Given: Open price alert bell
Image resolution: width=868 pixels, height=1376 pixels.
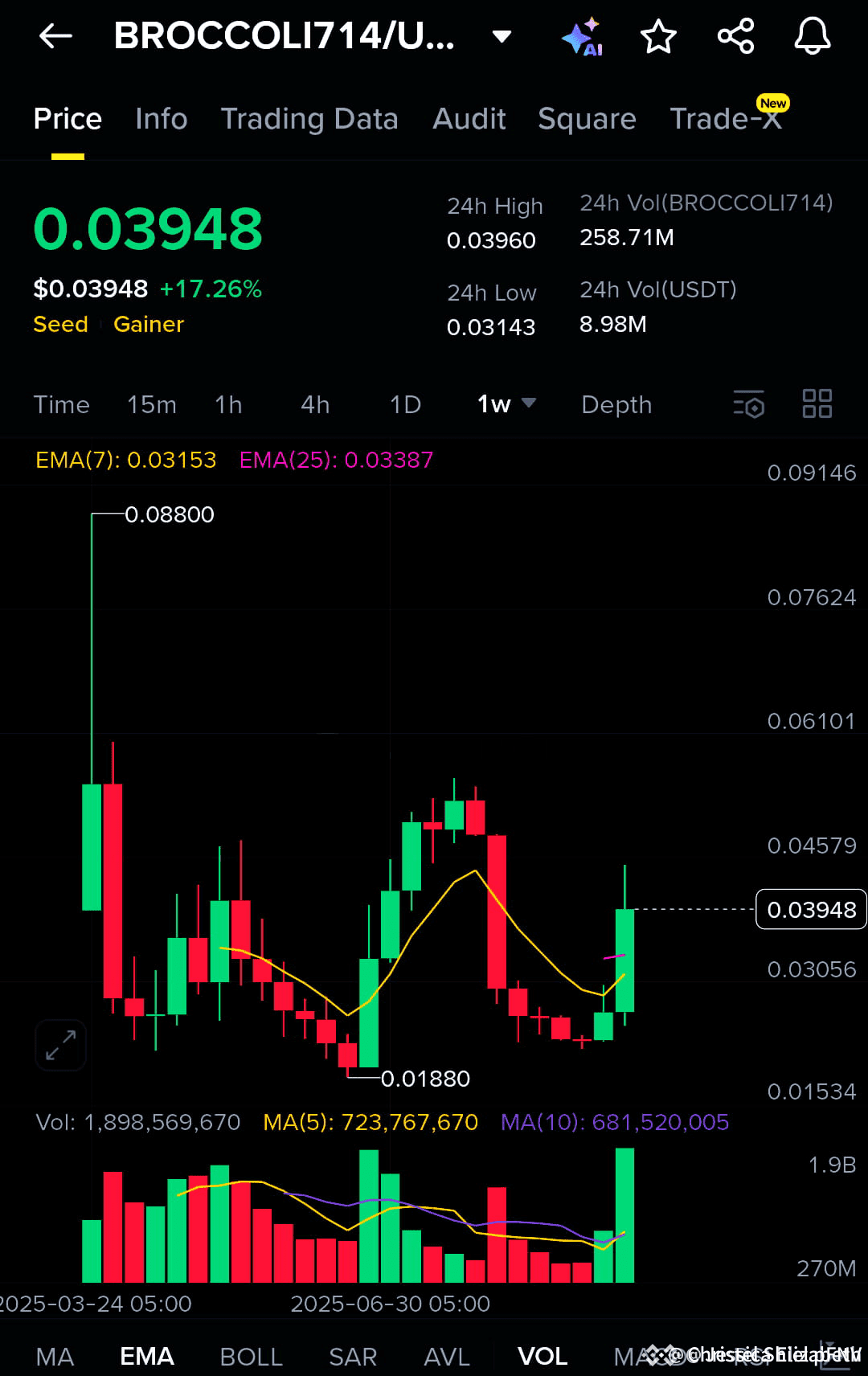Looking at the screenshot, I should (x=812, y=36).
